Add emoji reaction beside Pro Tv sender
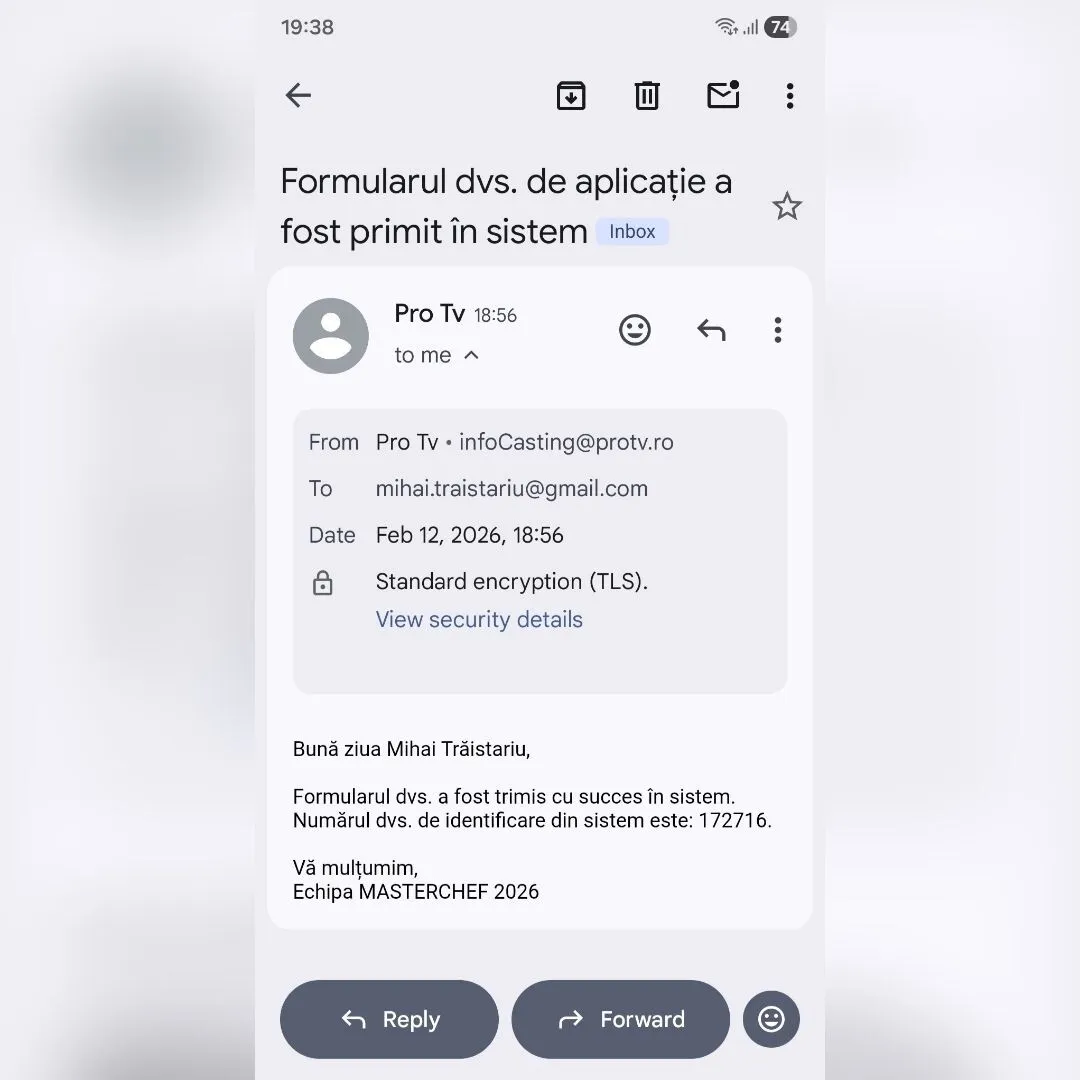 pos(635,330)
